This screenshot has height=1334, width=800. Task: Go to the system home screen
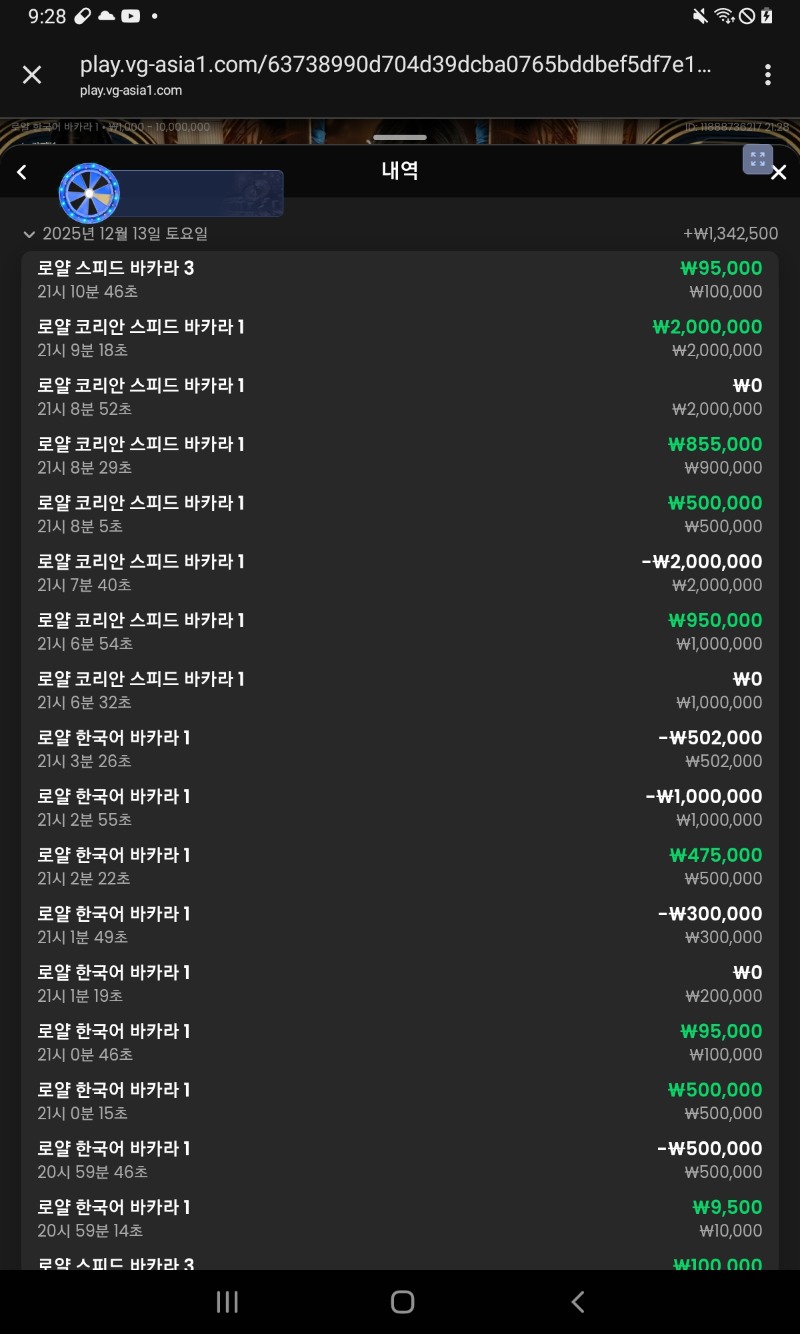(x=402, y=1301)
